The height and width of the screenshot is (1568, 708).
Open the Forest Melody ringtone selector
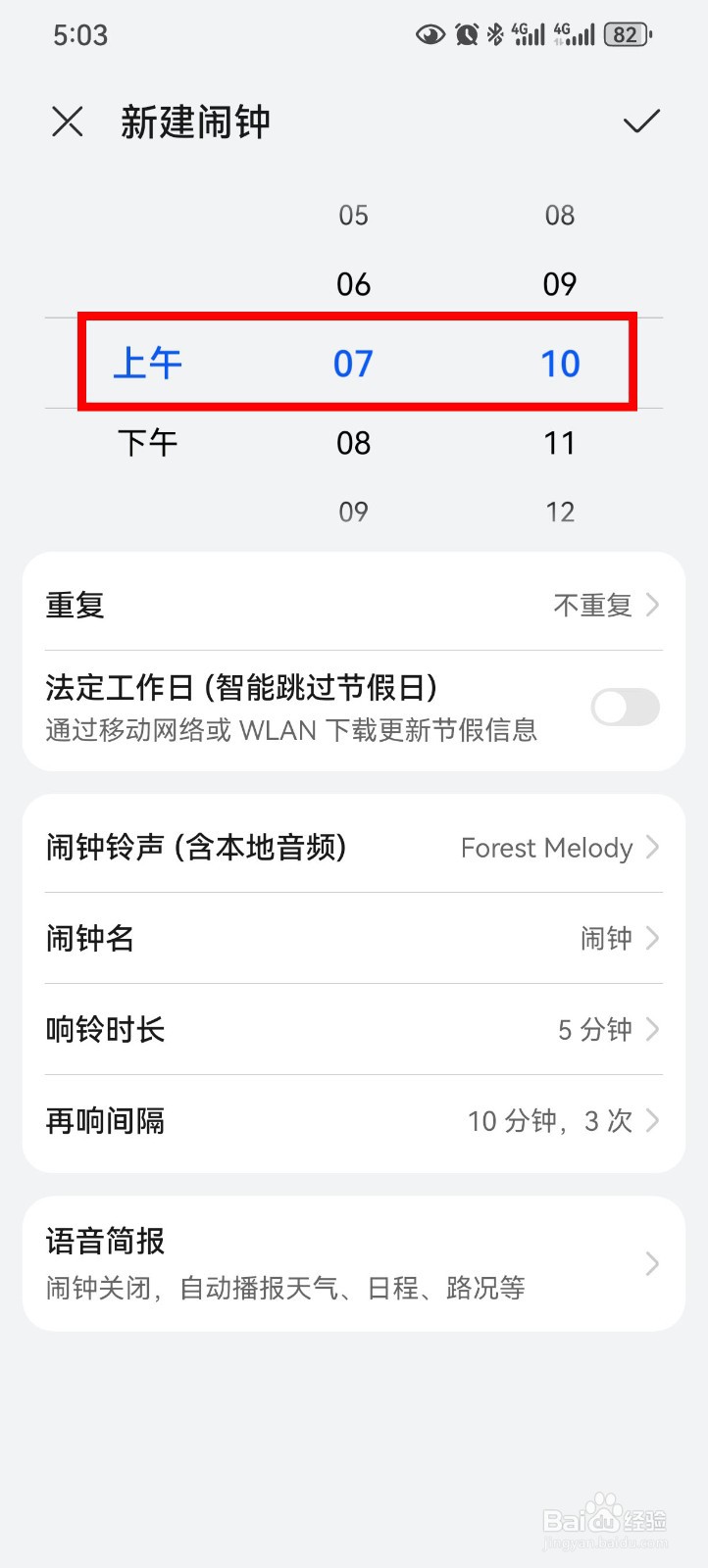coord(353,849)
